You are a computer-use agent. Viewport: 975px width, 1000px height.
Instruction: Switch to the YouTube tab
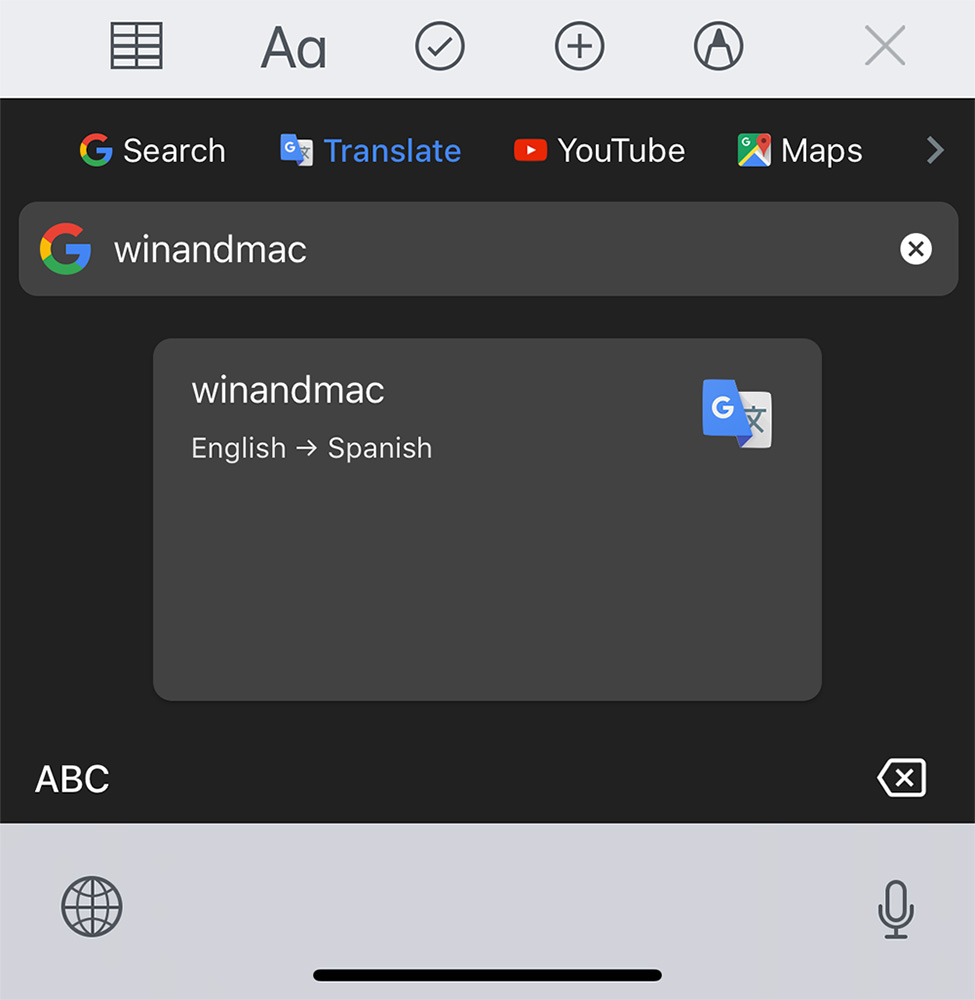(x=599, y=151)
